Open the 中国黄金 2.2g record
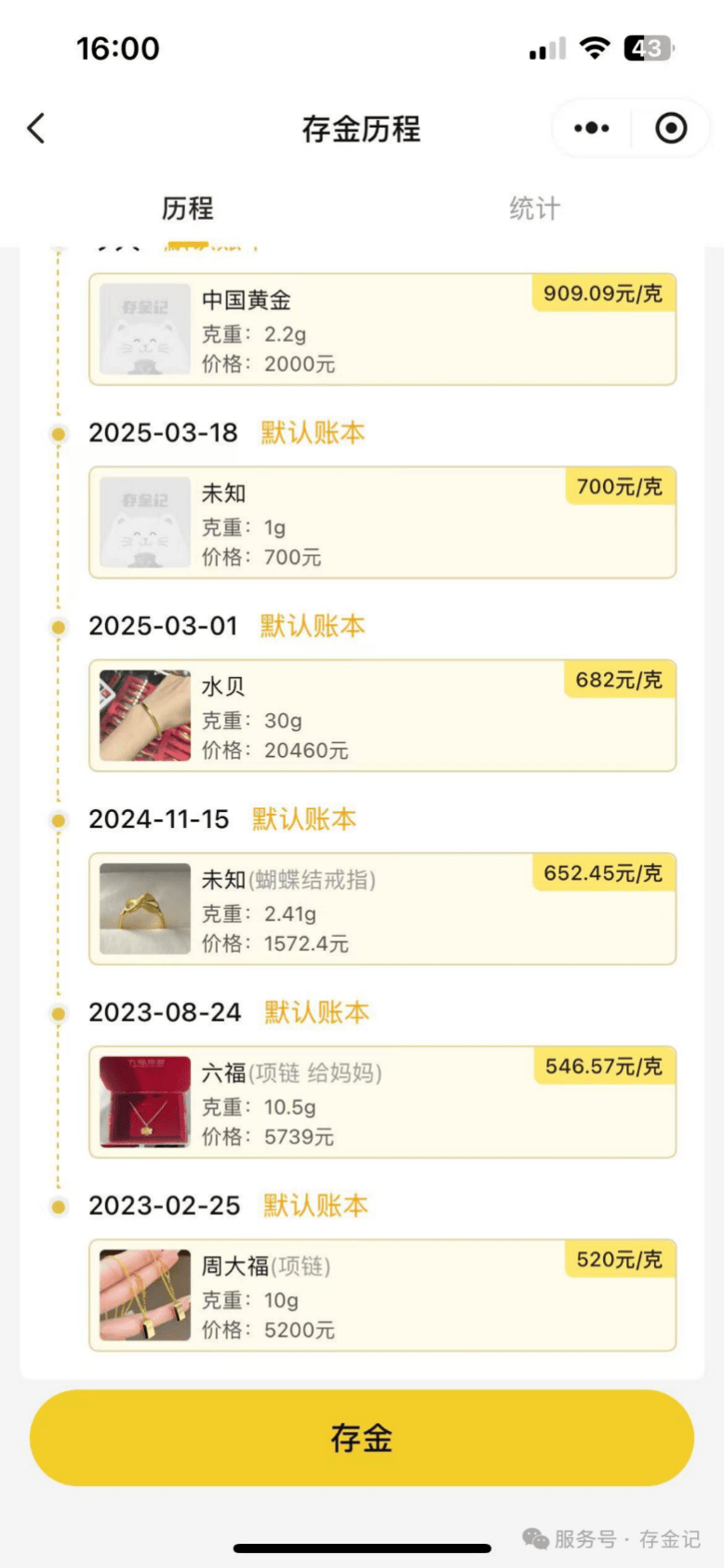Screen dimensions: 724x1568 [x=382, y=330]
